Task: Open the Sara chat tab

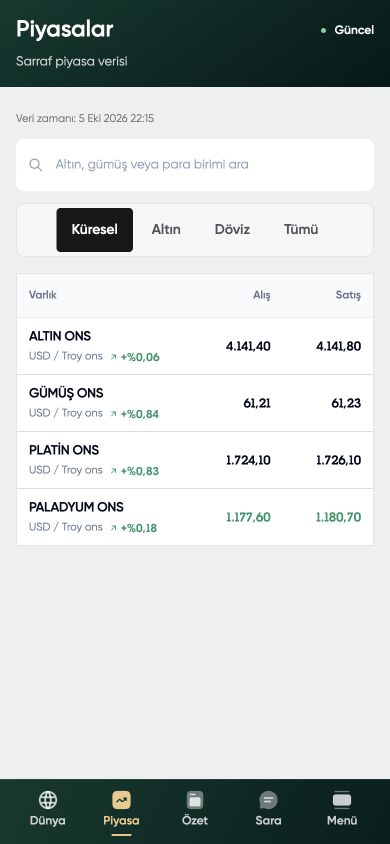Action: pyautogui.click(x=268, y=809)
